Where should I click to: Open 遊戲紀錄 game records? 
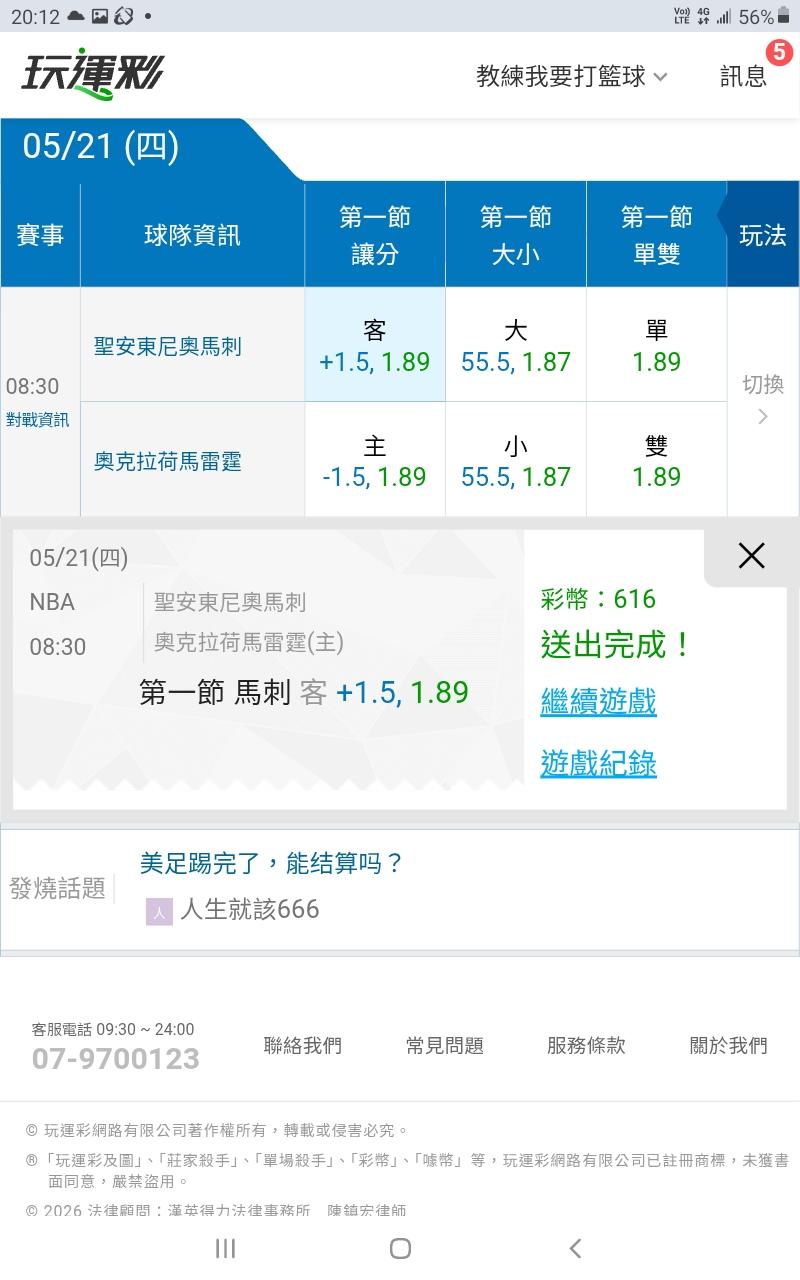click(x=598, y=763)
